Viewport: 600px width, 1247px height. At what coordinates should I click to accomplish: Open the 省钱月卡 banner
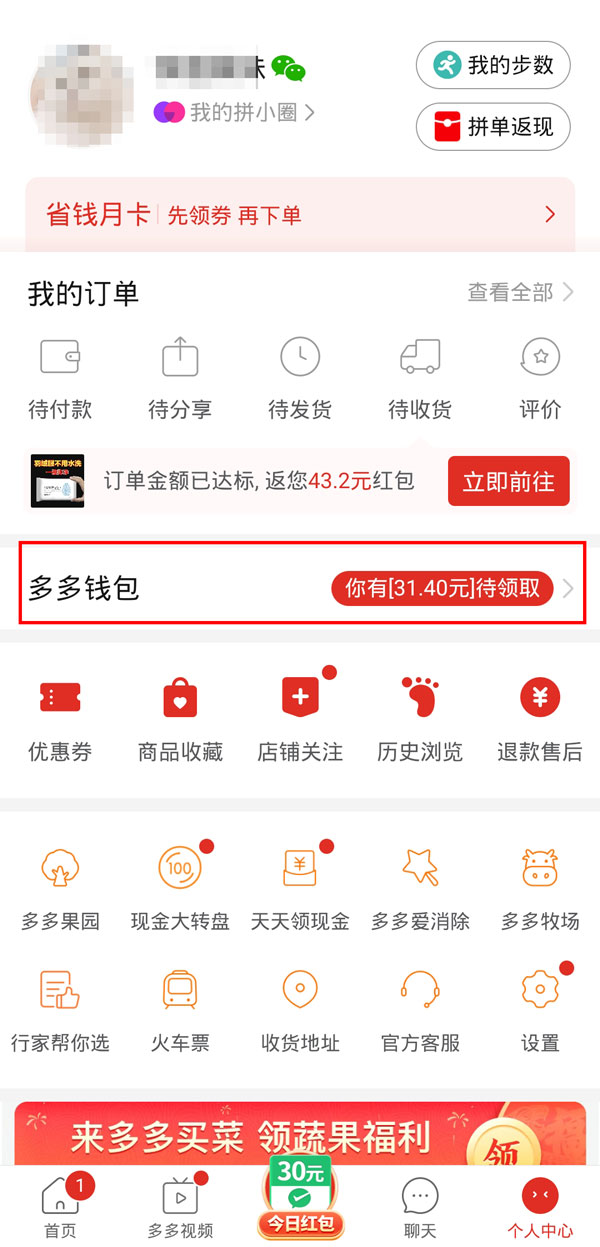[x=300, y=214]
